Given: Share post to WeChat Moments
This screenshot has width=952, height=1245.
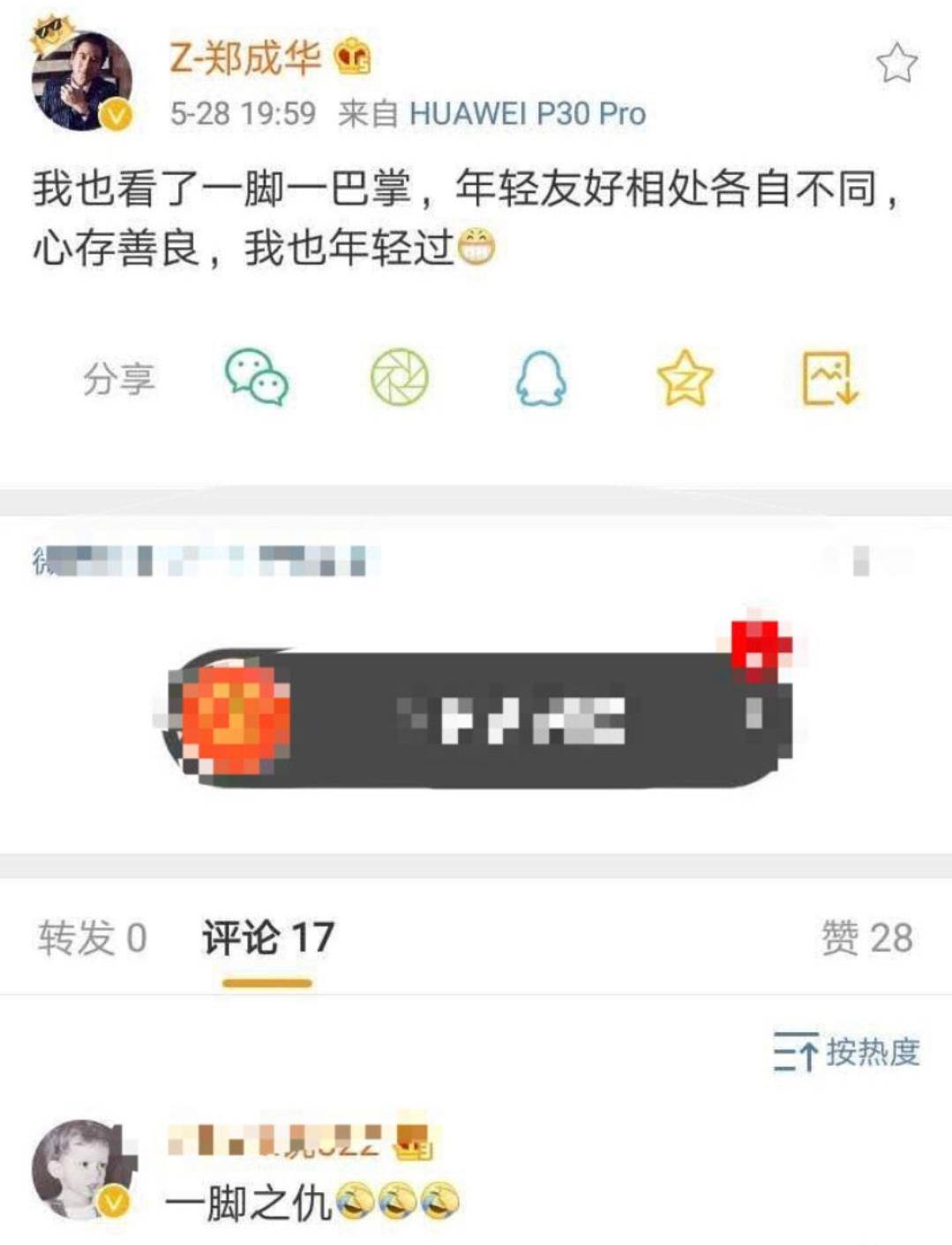Looking at the screenshot, I should pos(399,379).
